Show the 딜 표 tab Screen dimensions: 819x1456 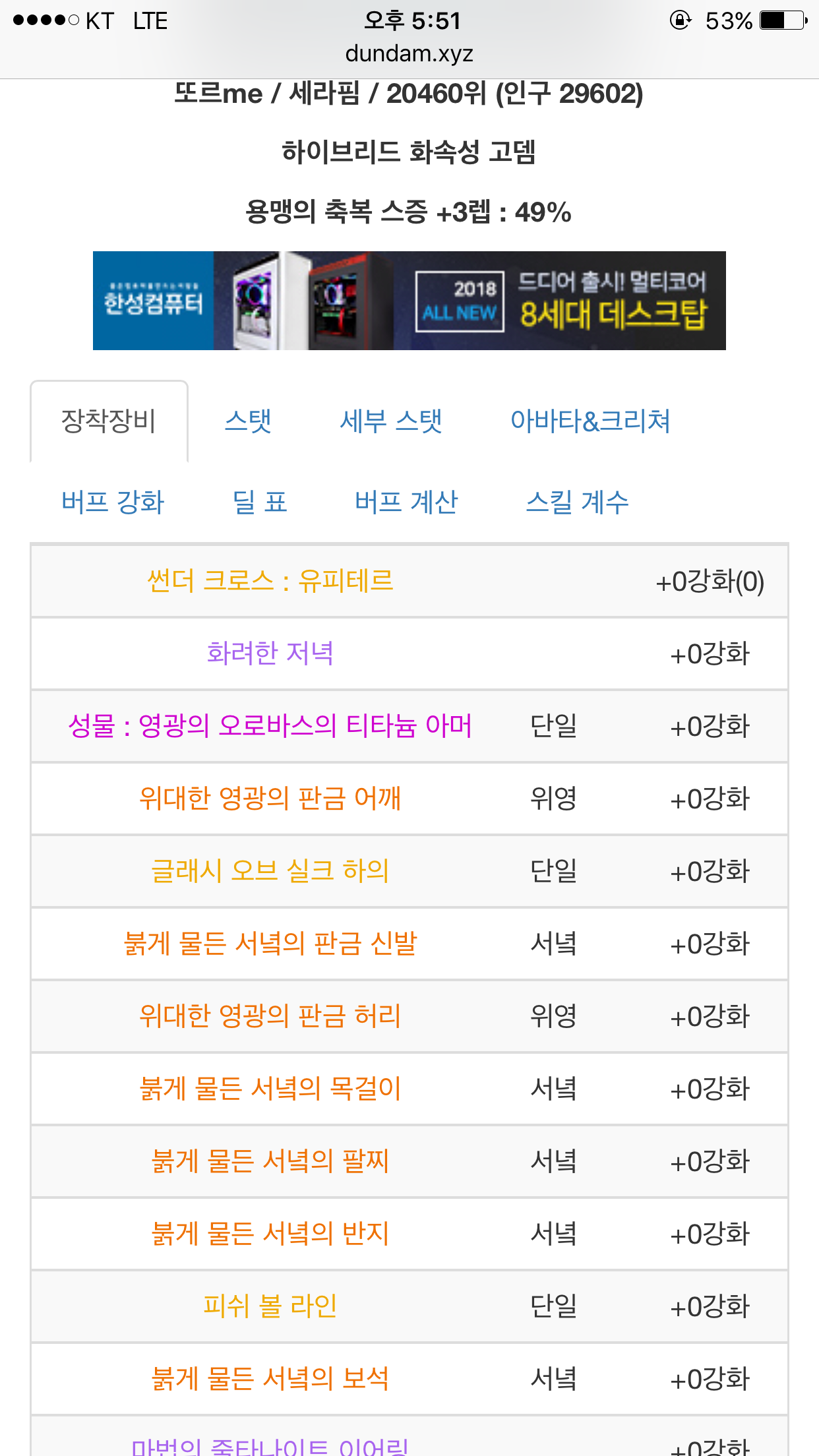(260, 502)
